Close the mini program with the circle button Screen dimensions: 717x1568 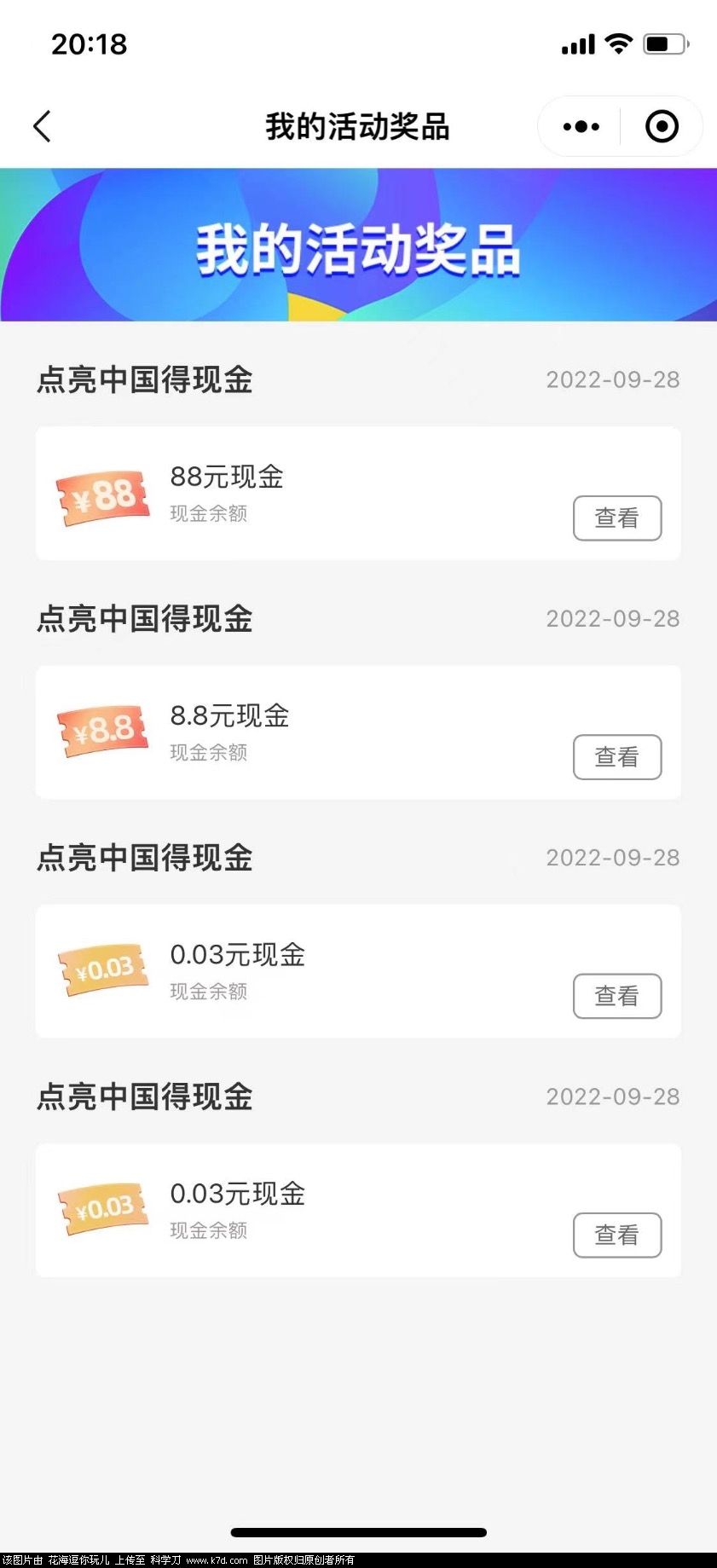[x=662, y=127]
